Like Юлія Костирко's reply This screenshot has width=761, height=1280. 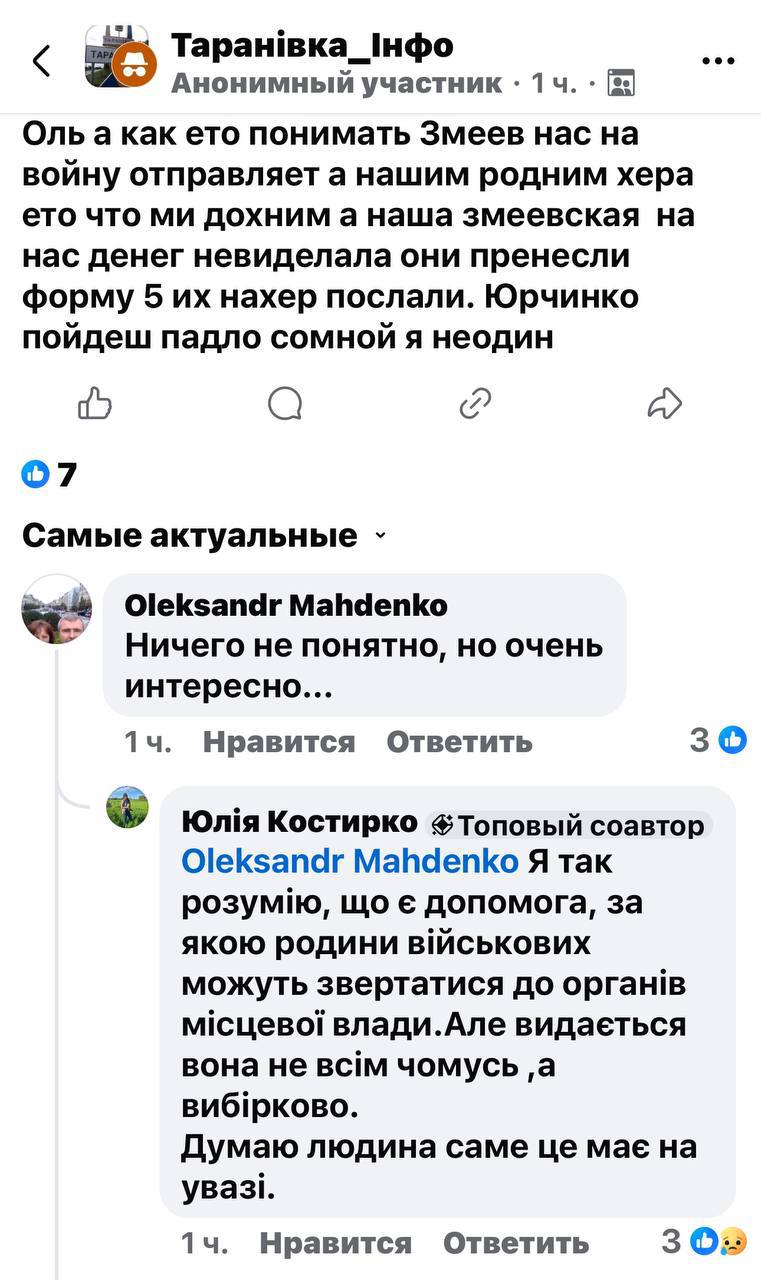pyautogui.click(x=335, y=1243)
